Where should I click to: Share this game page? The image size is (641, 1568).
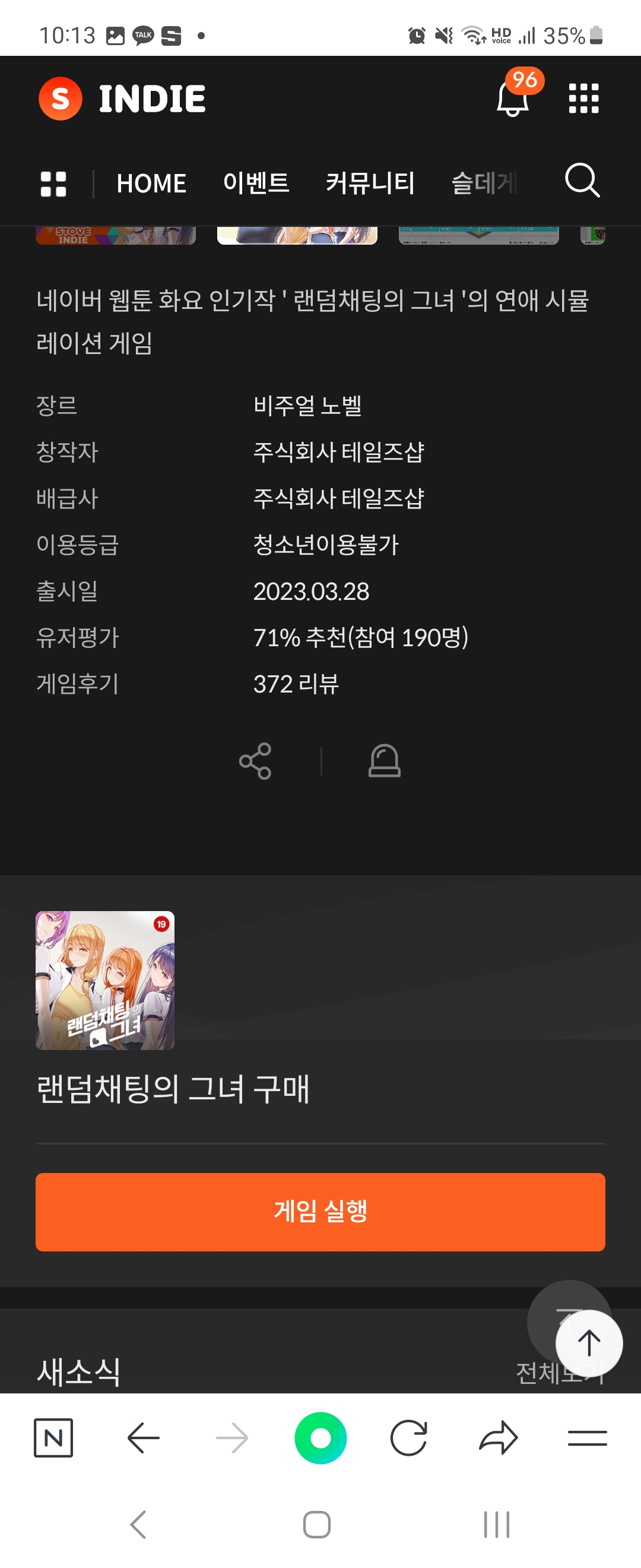click(255, 761)
